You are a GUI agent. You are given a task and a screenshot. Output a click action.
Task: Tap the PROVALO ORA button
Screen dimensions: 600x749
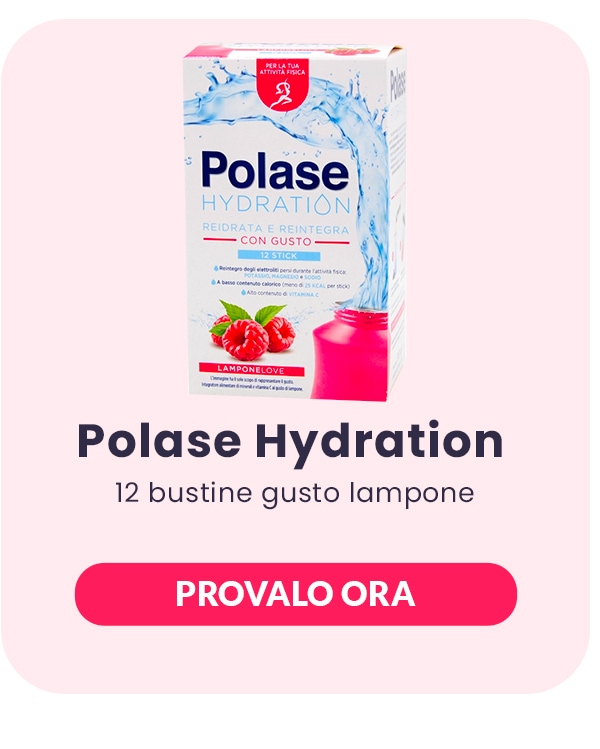(x=295, y=594)
